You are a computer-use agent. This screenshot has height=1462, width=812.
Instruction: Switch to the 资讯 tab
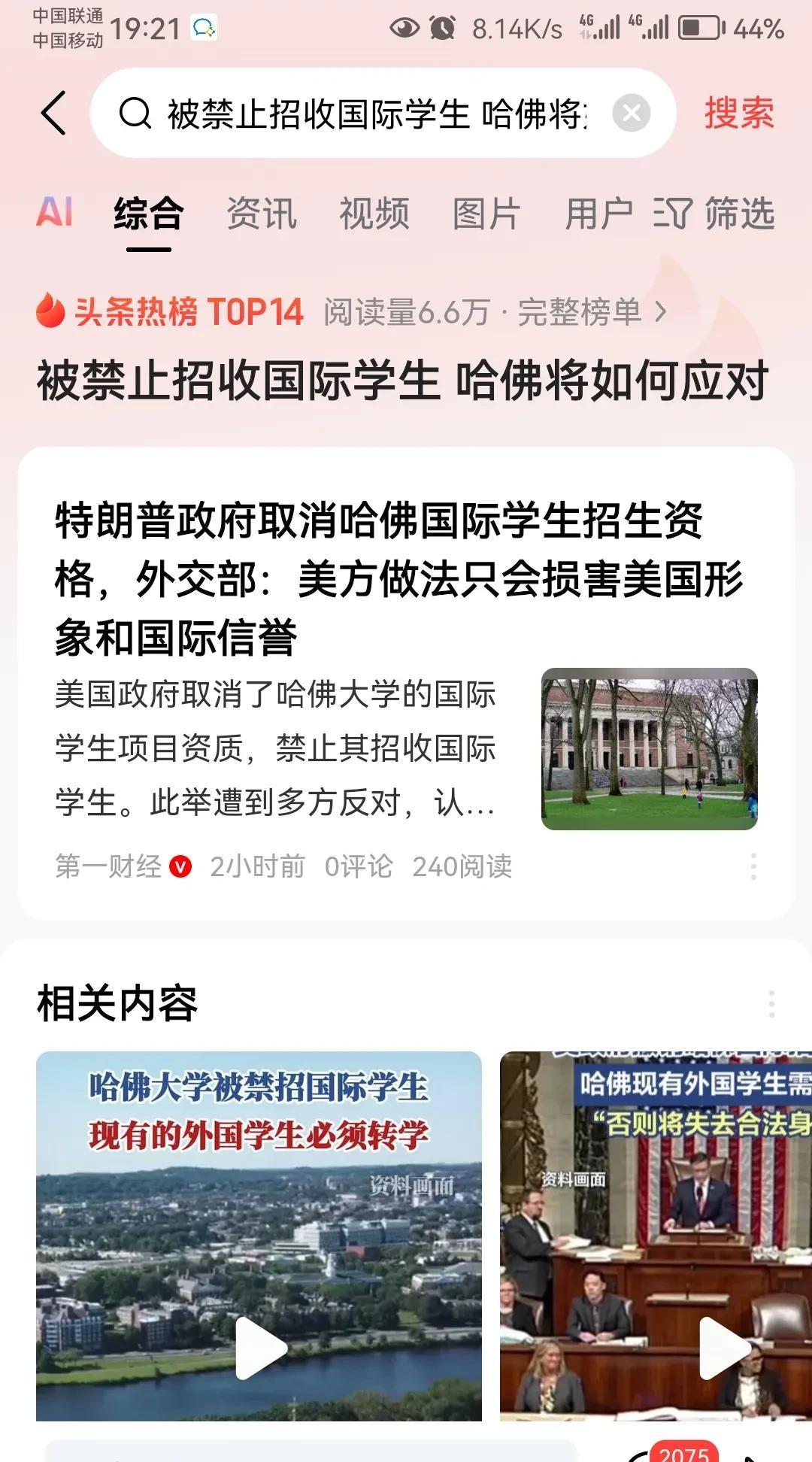coord(262,213)
